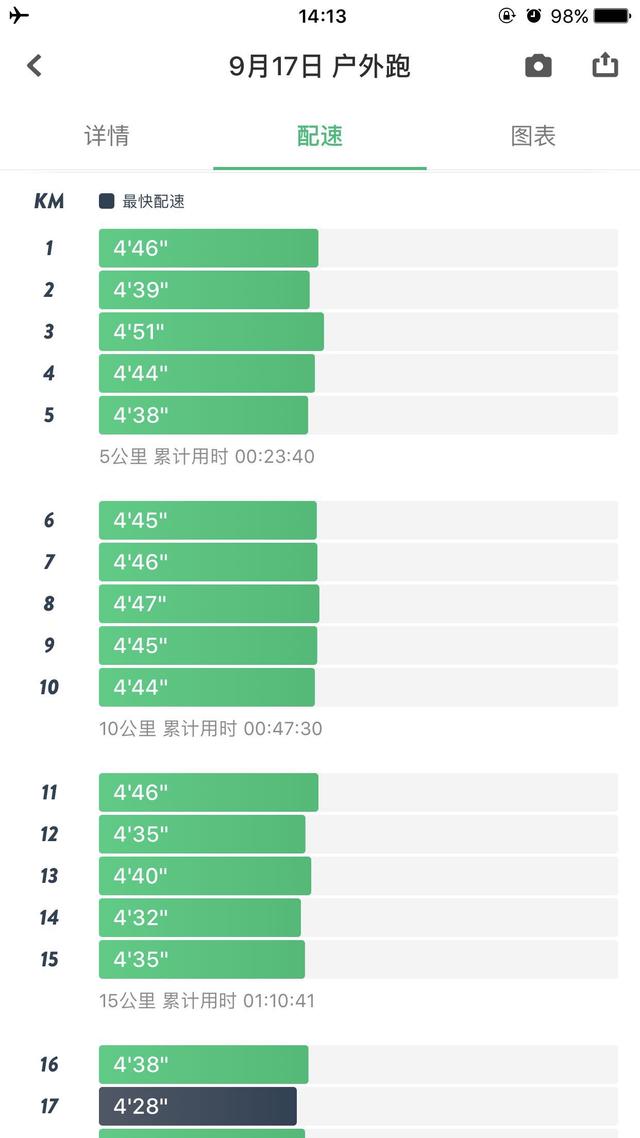Select the 配速 tab
The width and height of the screenshot is (640, 1138).
tap(320, 136)
